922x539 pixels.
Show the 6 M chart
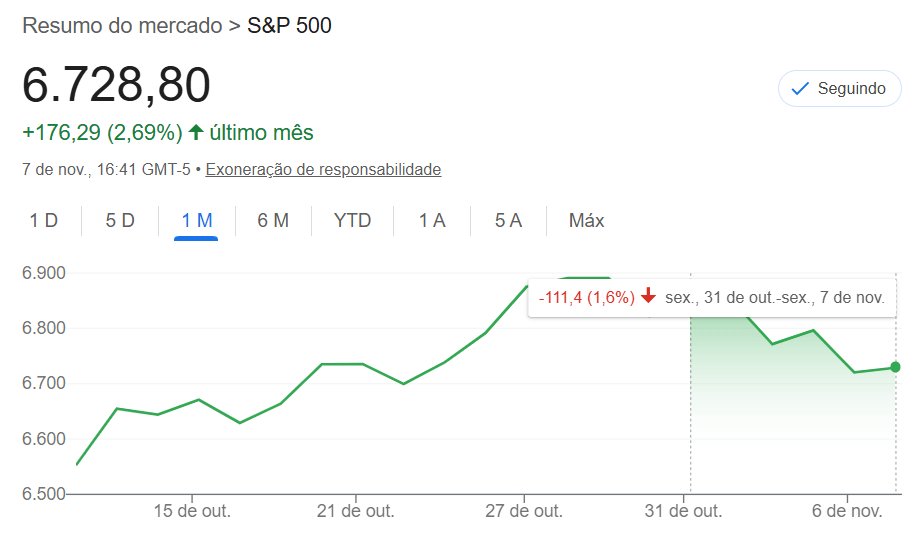click(x=273, y=221)
